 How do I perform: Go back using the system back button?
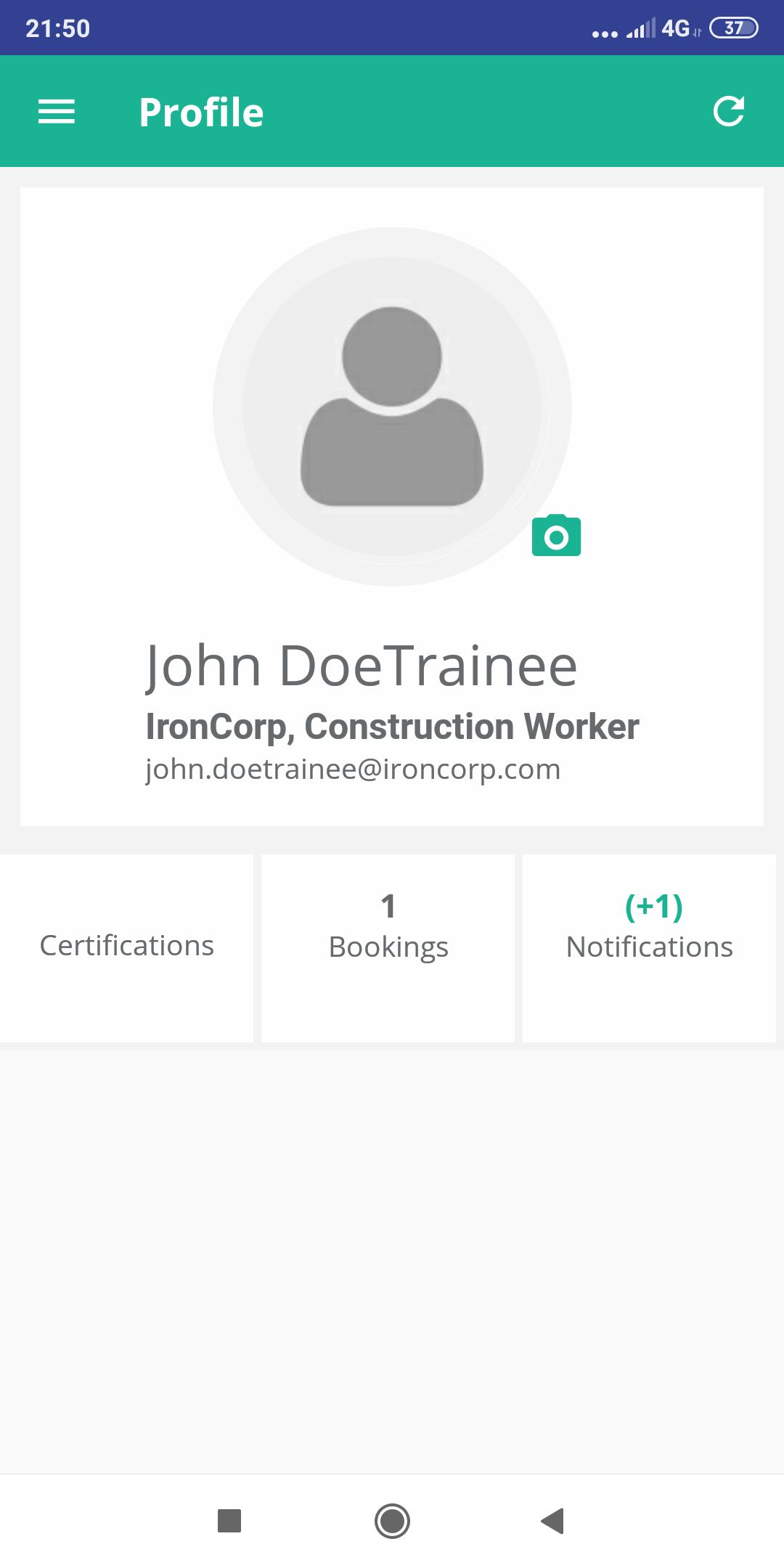[x=553, y=1521]
